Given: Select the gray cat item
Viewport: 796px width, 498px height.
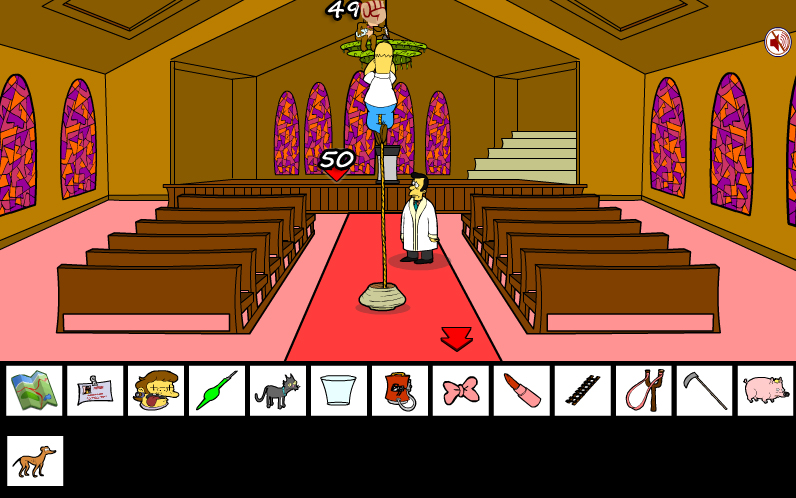Looking at the screenshot, I should tap(278, 390).
